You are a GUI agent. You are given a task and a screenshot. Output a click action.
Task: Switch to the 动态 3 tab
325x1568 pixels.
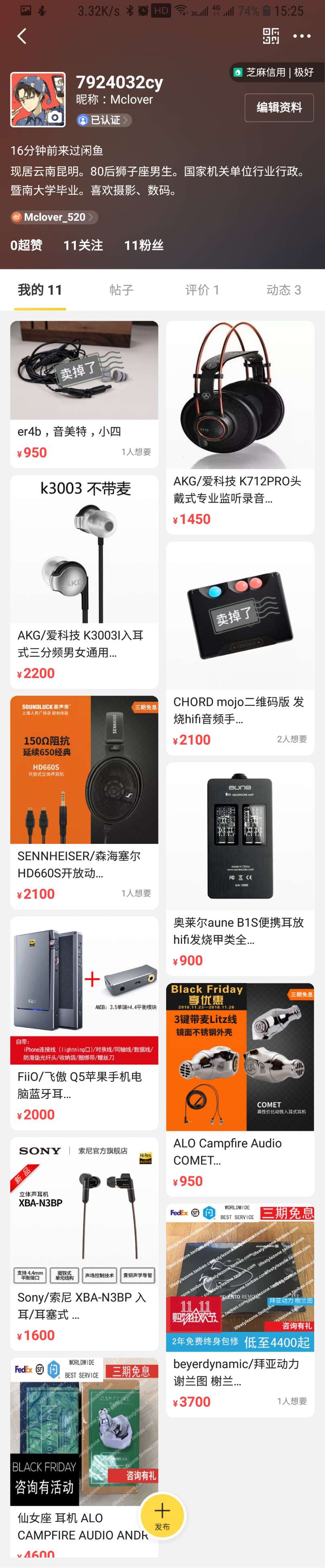point(284,290)
